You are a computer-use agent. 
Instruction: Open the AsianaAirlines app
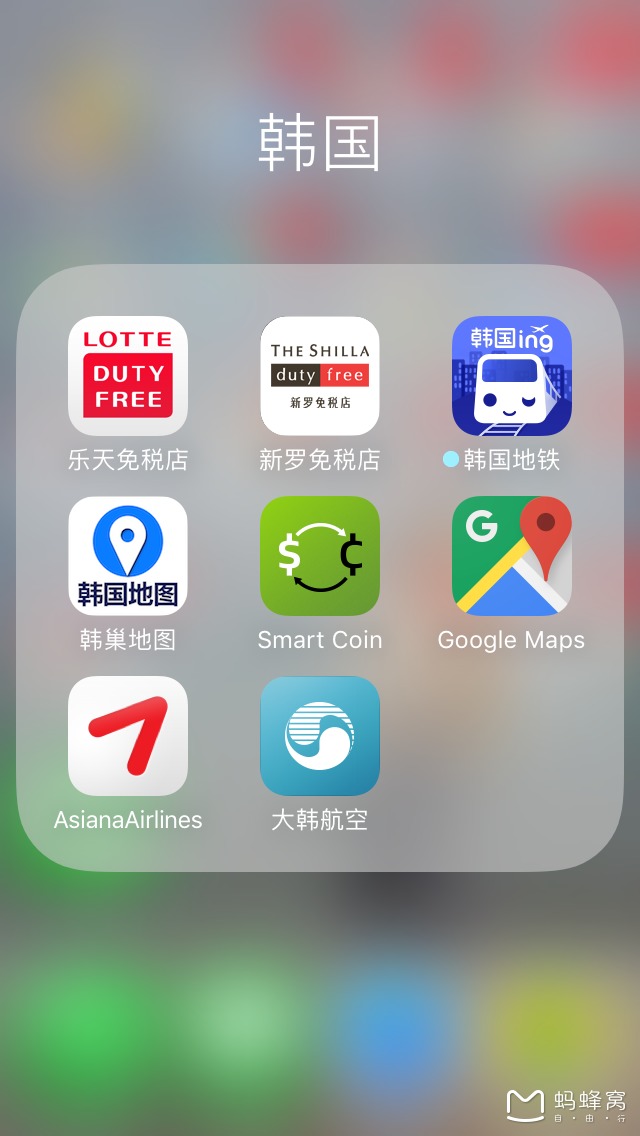pos(128,736)
